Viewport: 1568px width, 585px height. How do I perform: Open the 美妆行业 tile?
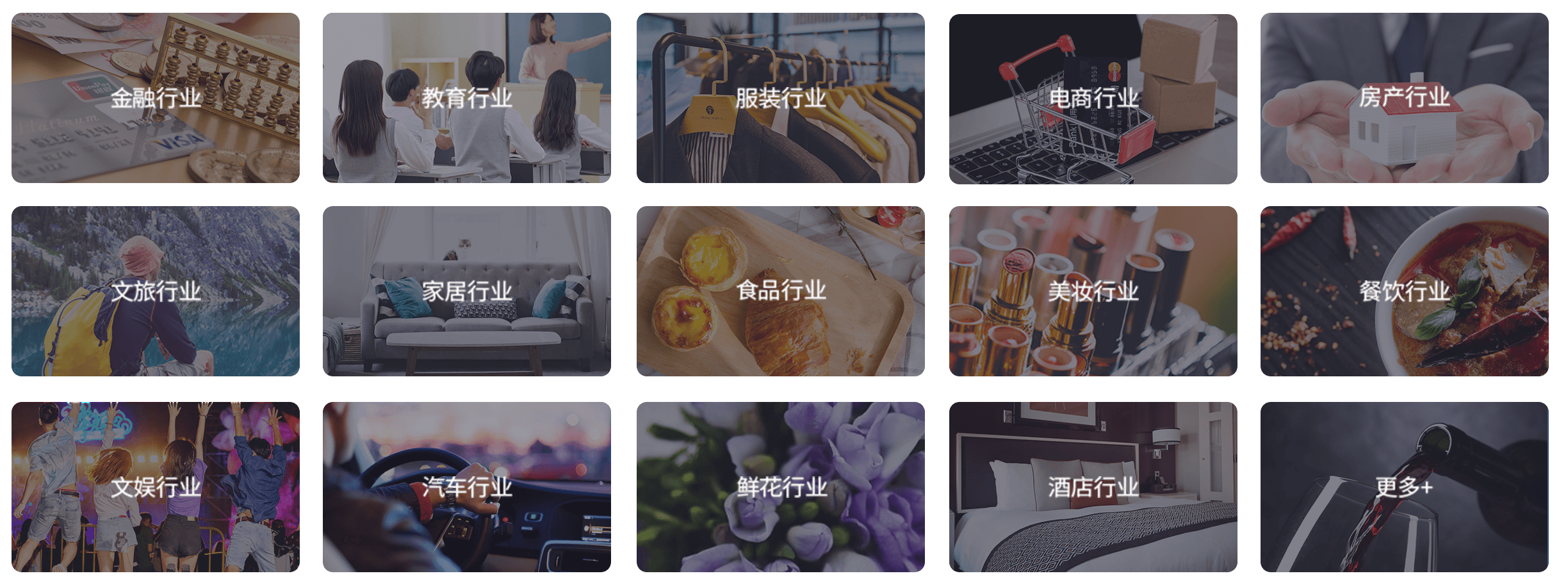[x=1093, y=291]
